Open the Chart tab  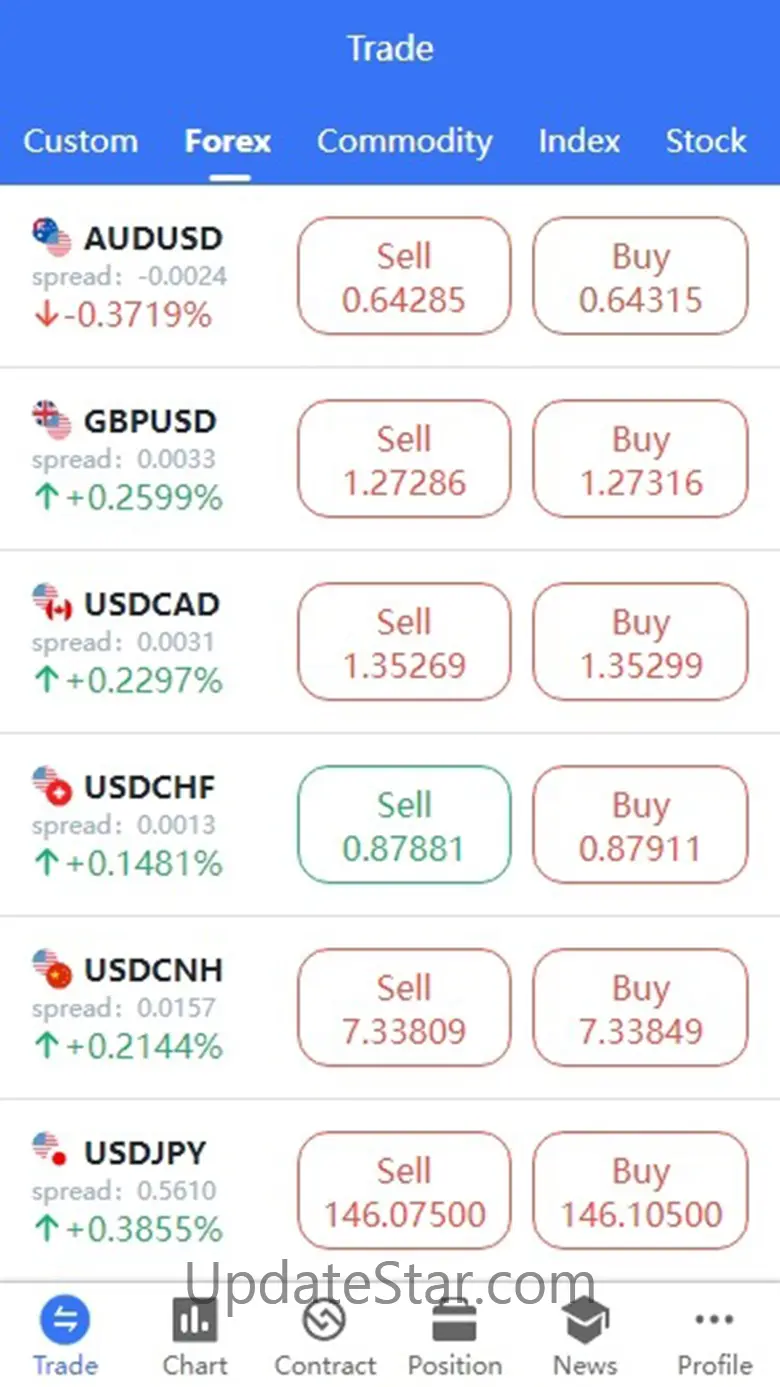195,1337
